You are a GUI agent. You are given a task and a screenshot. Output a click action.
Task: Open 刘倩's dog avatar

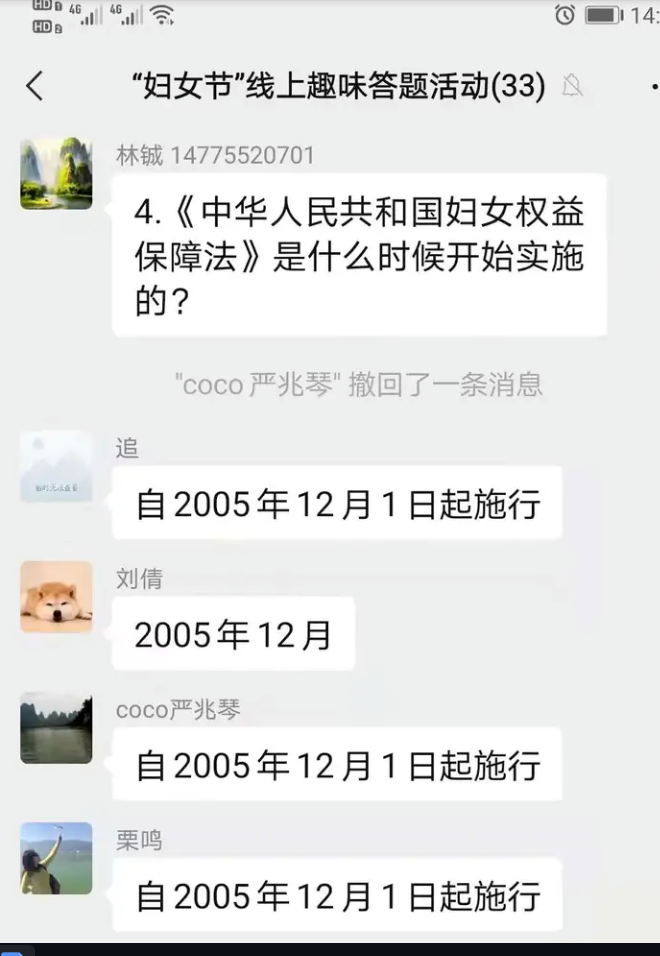click(56, 597)
